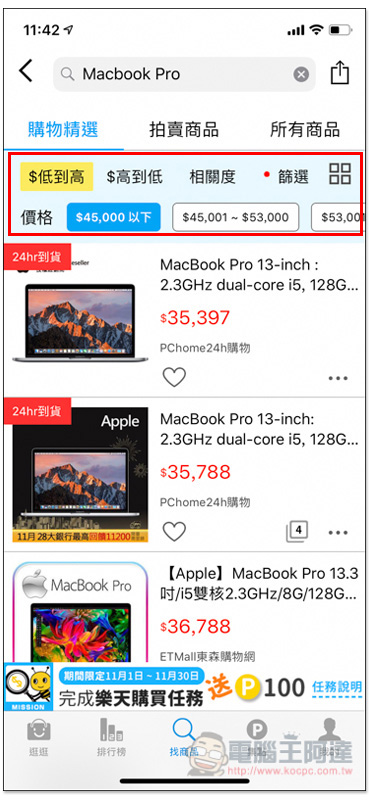Sort by $高到低
The image size is (369, 800).
click(x=134, y=177)
